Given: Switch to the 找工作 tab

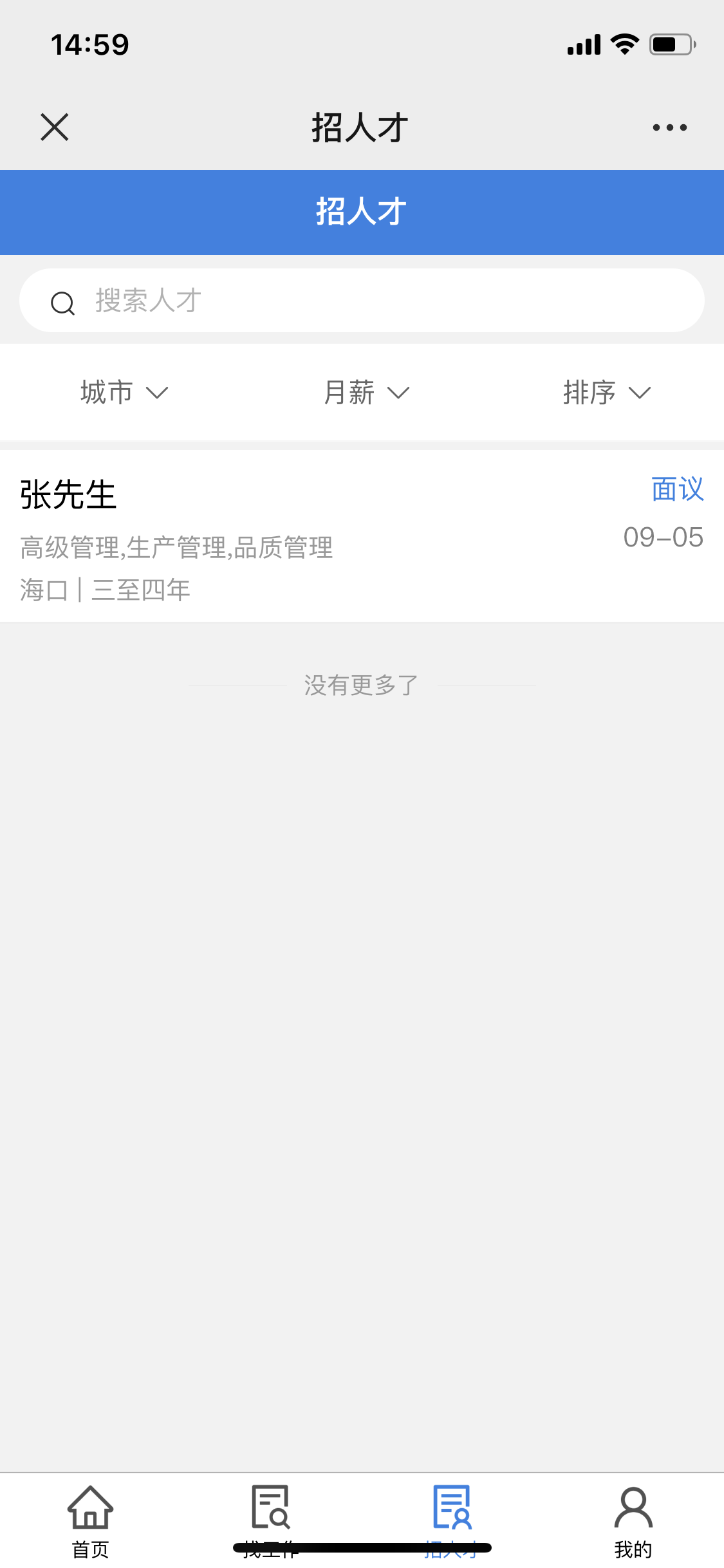Looking at the screenshot, I should point(271,1520).
